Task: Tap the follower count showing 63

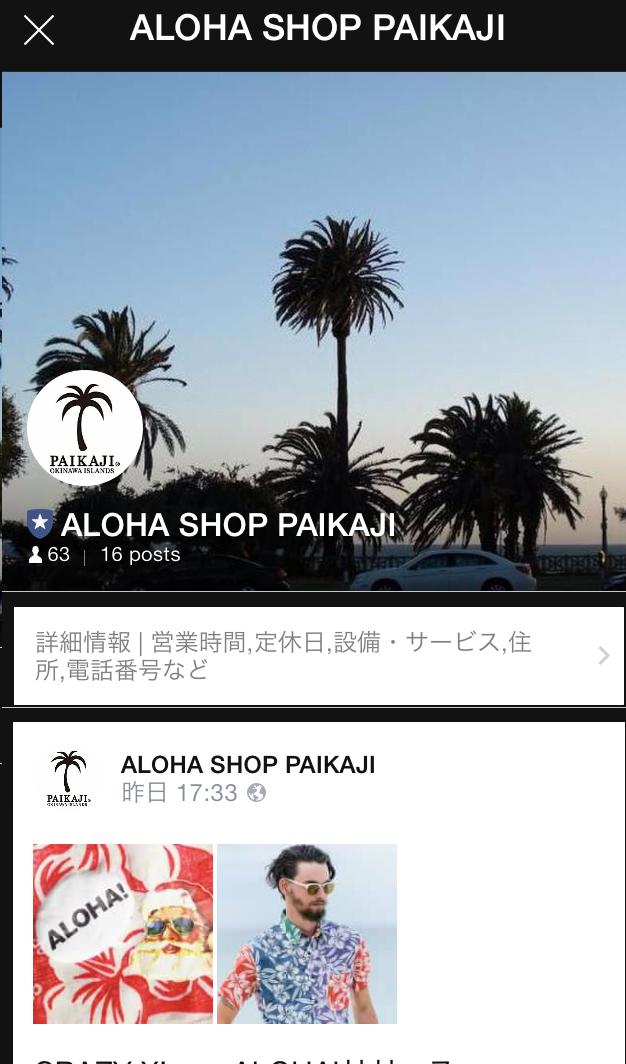Action: (50, 554)
